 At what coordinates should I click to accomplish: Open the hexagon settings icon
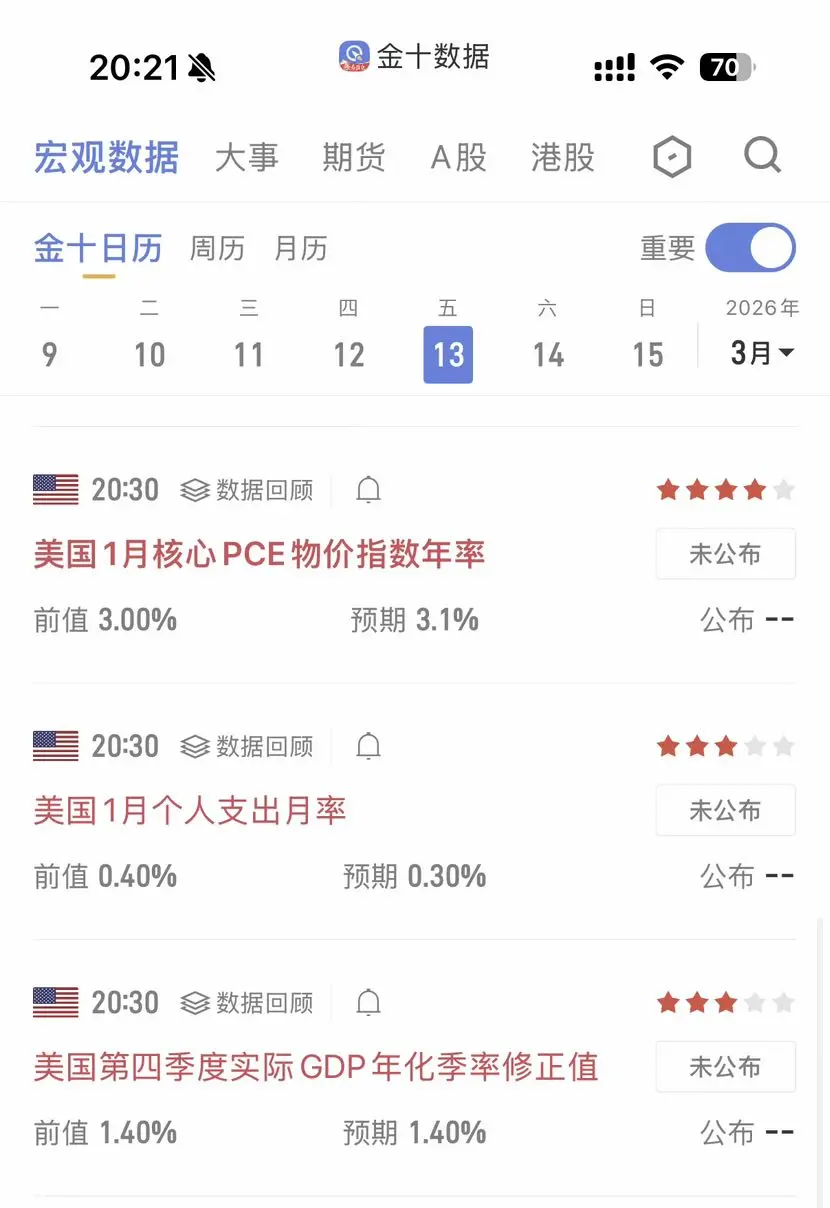coord(672,157)
